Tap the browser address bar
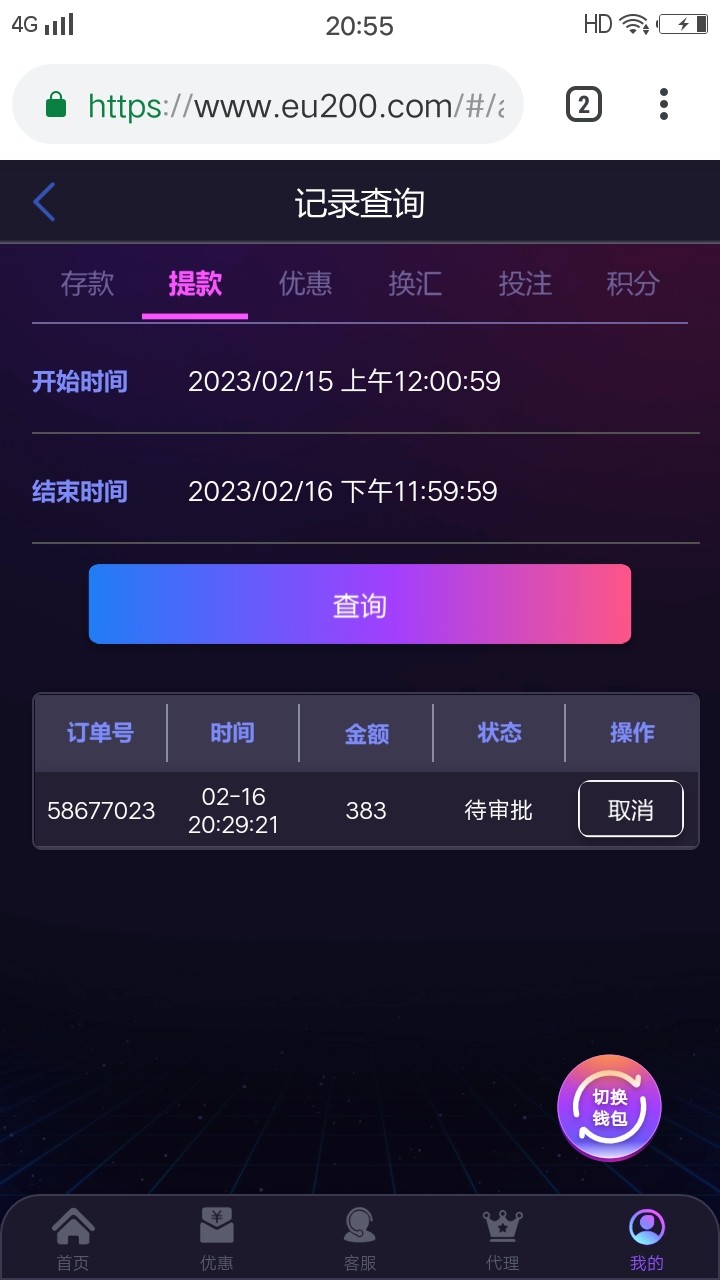Image resolution: width=720 pixels, height=1280 pixels. click(x=290, y=105)
